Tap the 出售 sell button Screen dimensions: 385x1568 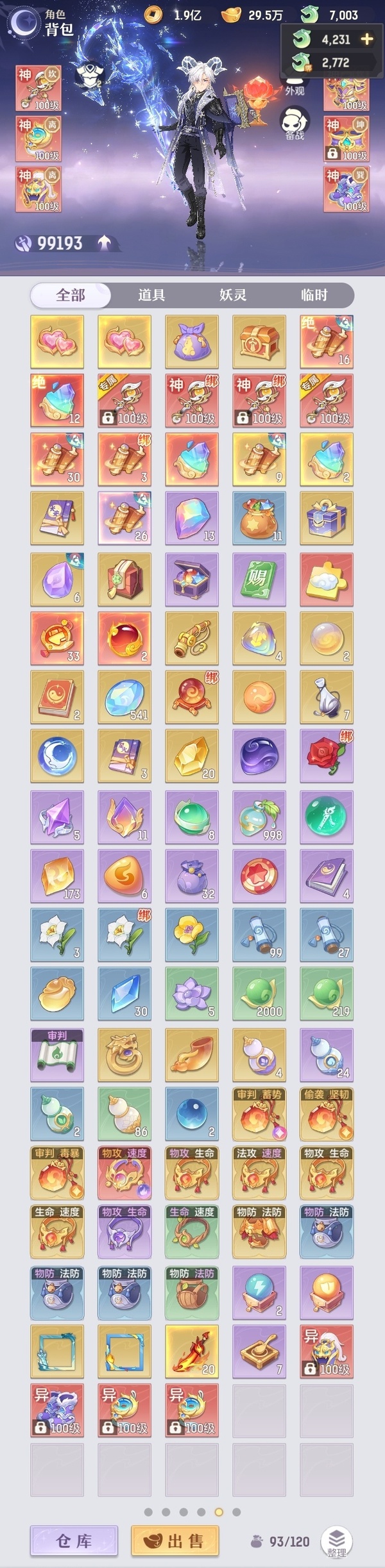pyautogui.click(x=175, y=1540)
